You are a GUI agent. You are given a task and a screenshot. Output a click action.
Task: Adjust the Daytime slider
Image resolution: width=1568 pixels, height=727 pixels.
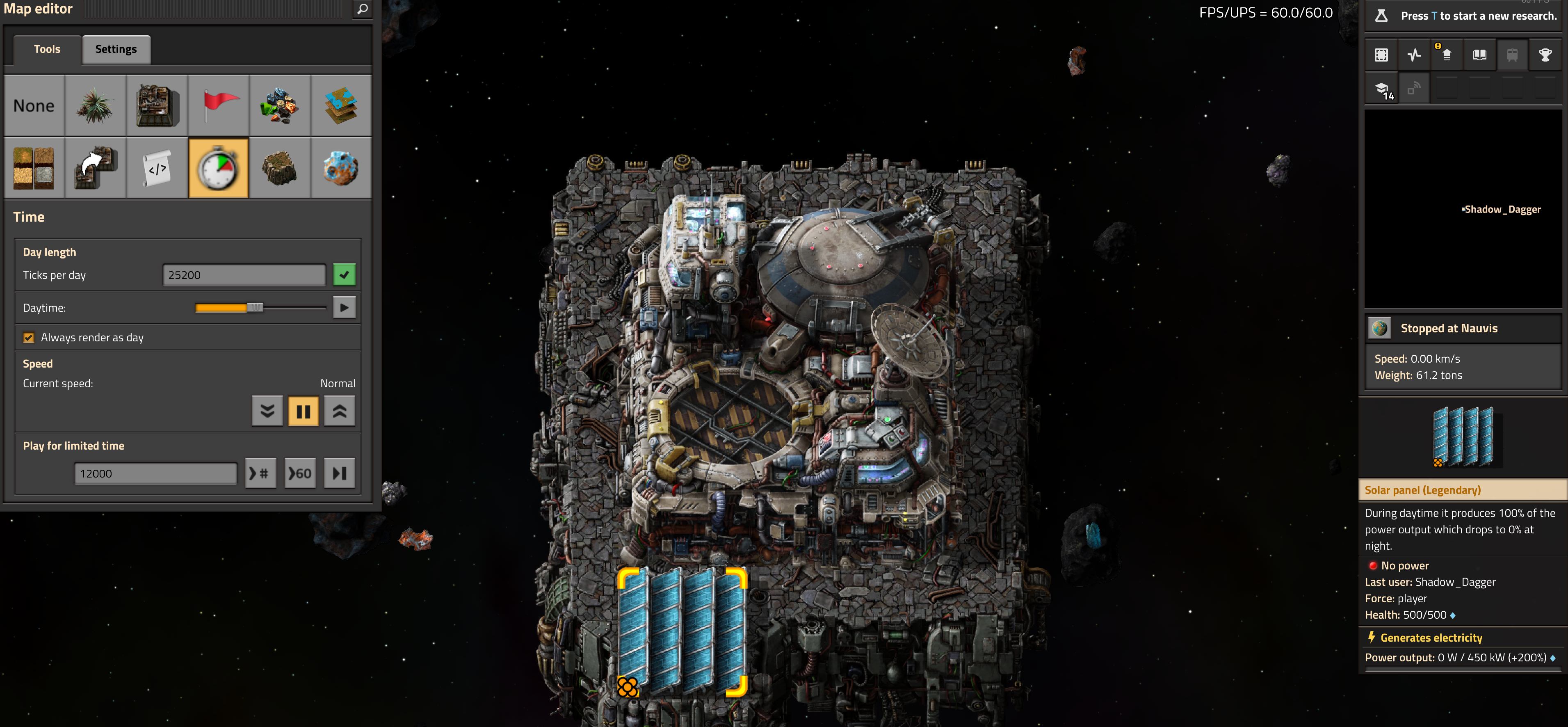[255, 307]
